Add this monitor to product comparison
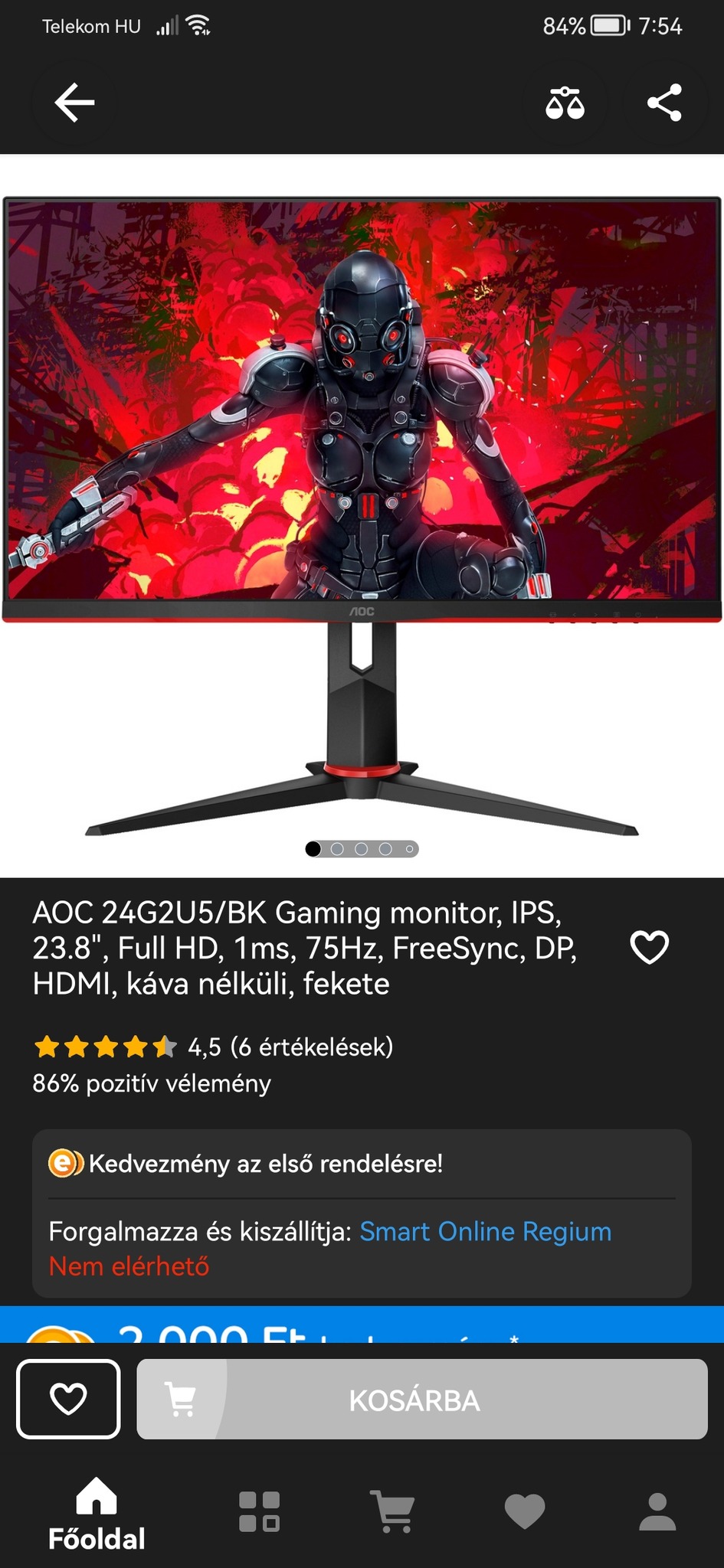The height and width of the screenshot is (1568, 724). 565,103
